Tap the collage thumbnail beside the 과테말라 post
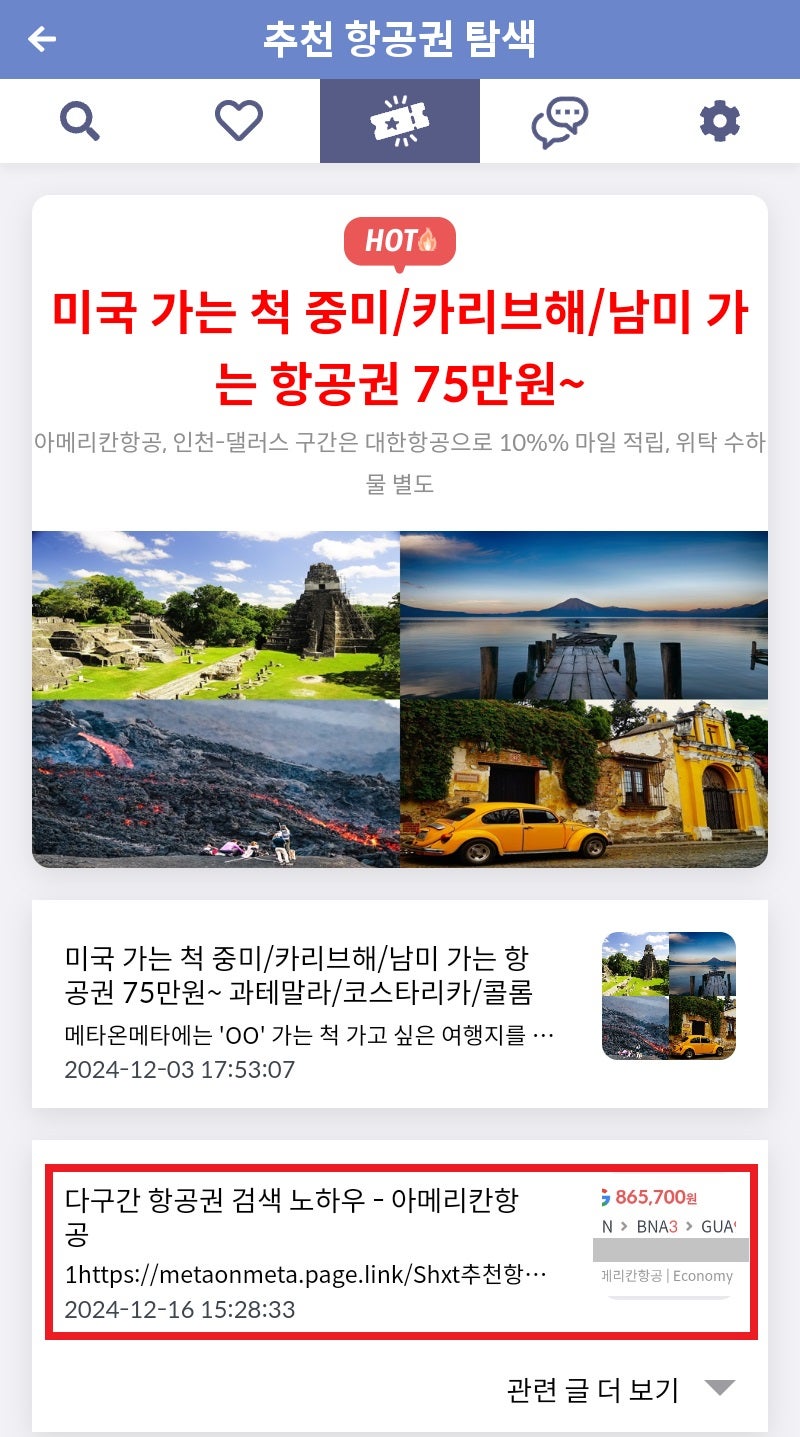Image resolution: width=800 pixels, height=1437 pixels. [670, 994]
